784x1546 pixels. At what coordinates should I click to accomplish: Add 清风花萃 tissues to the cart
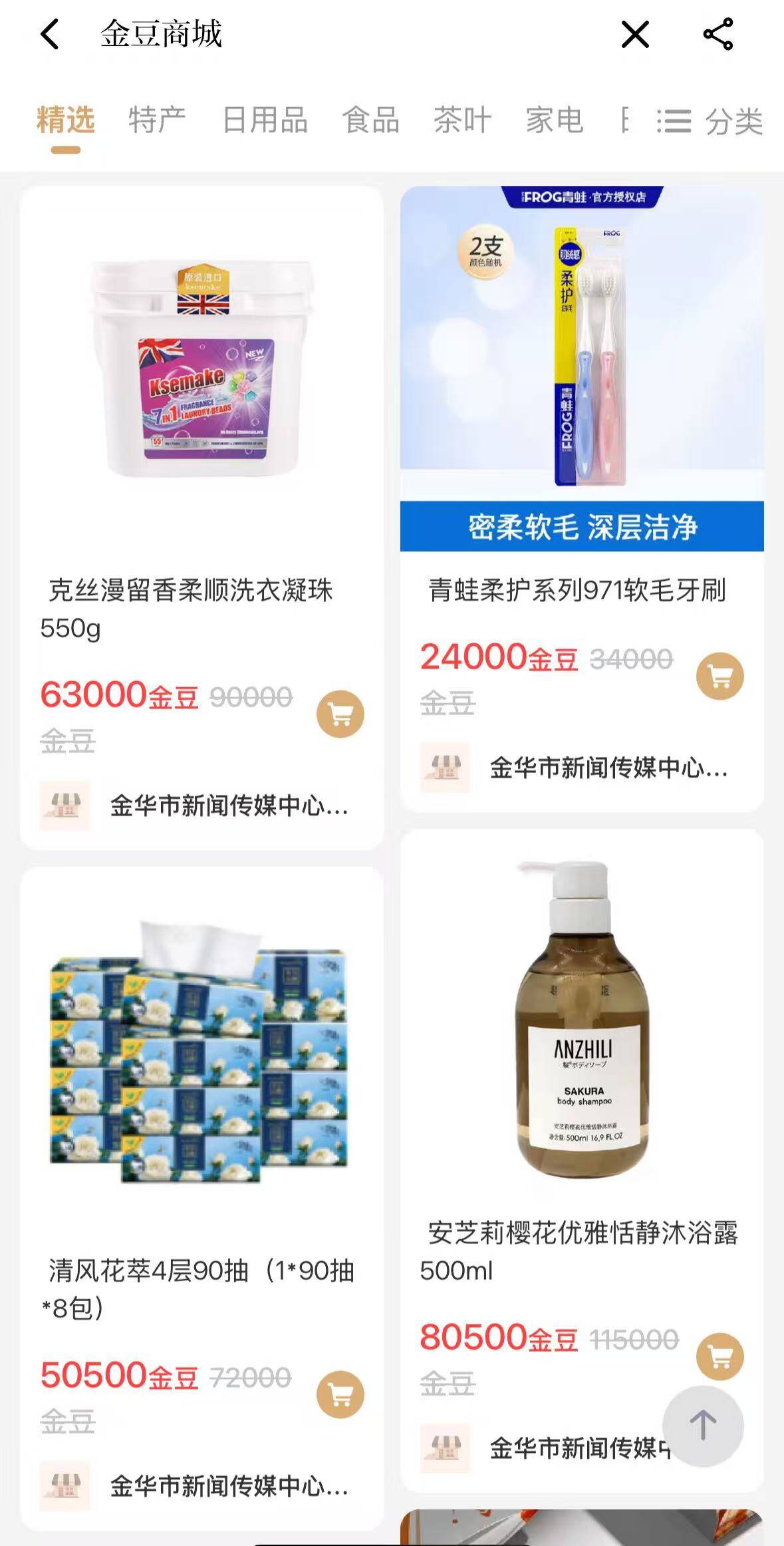(x=340, y=1395)
